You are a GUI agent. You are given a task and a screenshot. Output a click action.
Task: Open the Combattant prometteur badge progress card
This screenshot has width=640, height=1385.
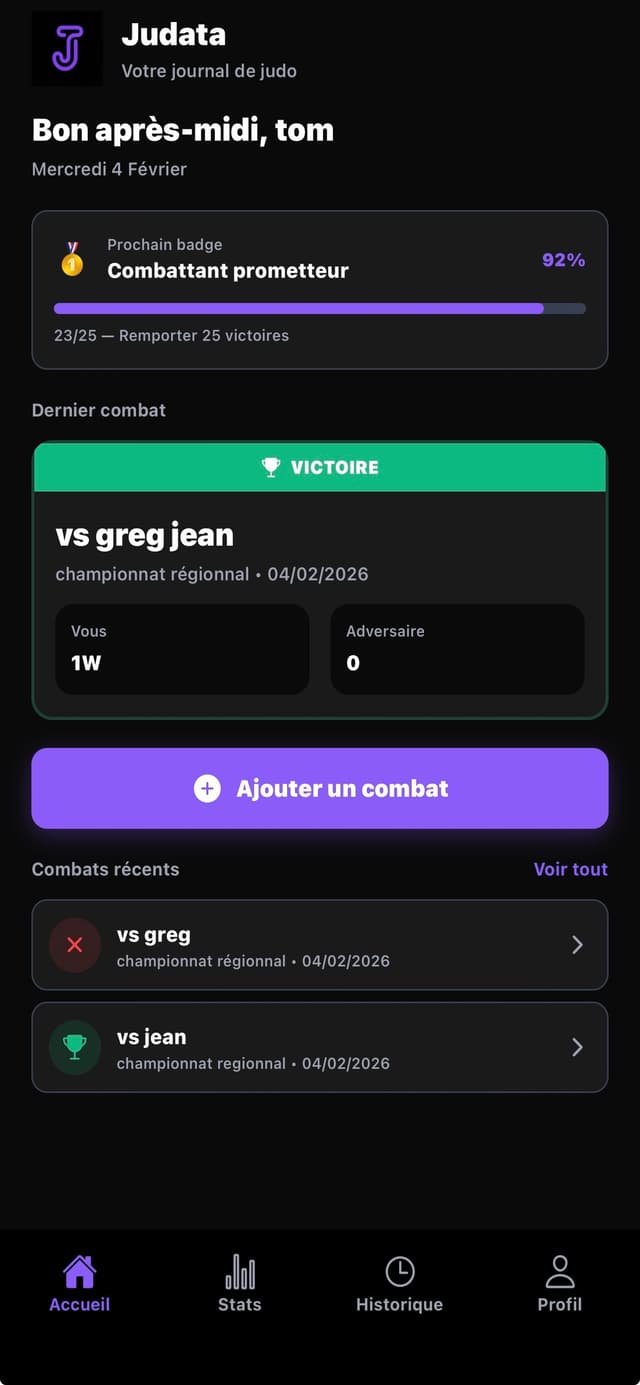point(320,290)
